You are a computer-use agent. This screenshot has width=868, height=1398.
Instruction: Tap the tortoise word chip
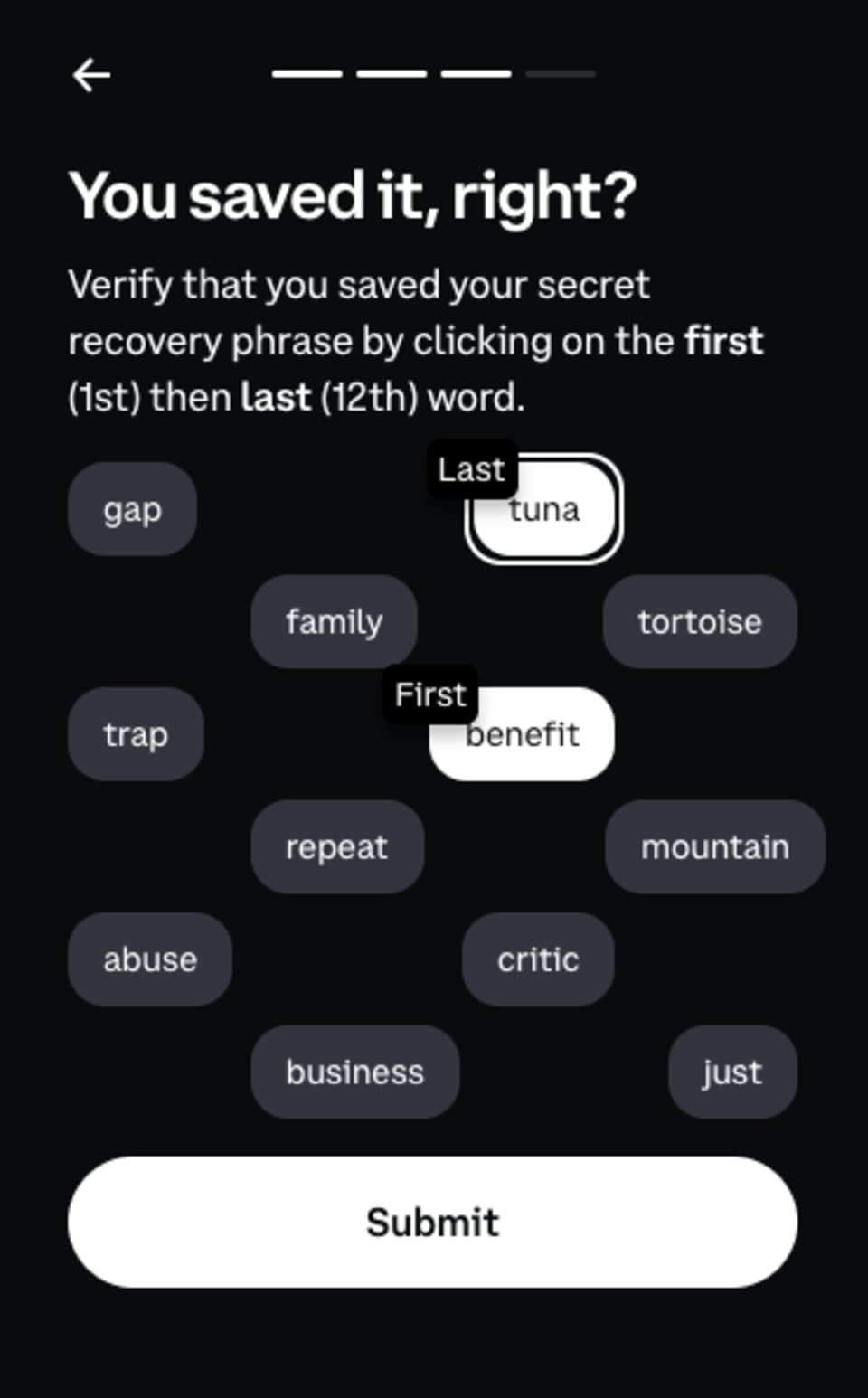tap(700, 621)
